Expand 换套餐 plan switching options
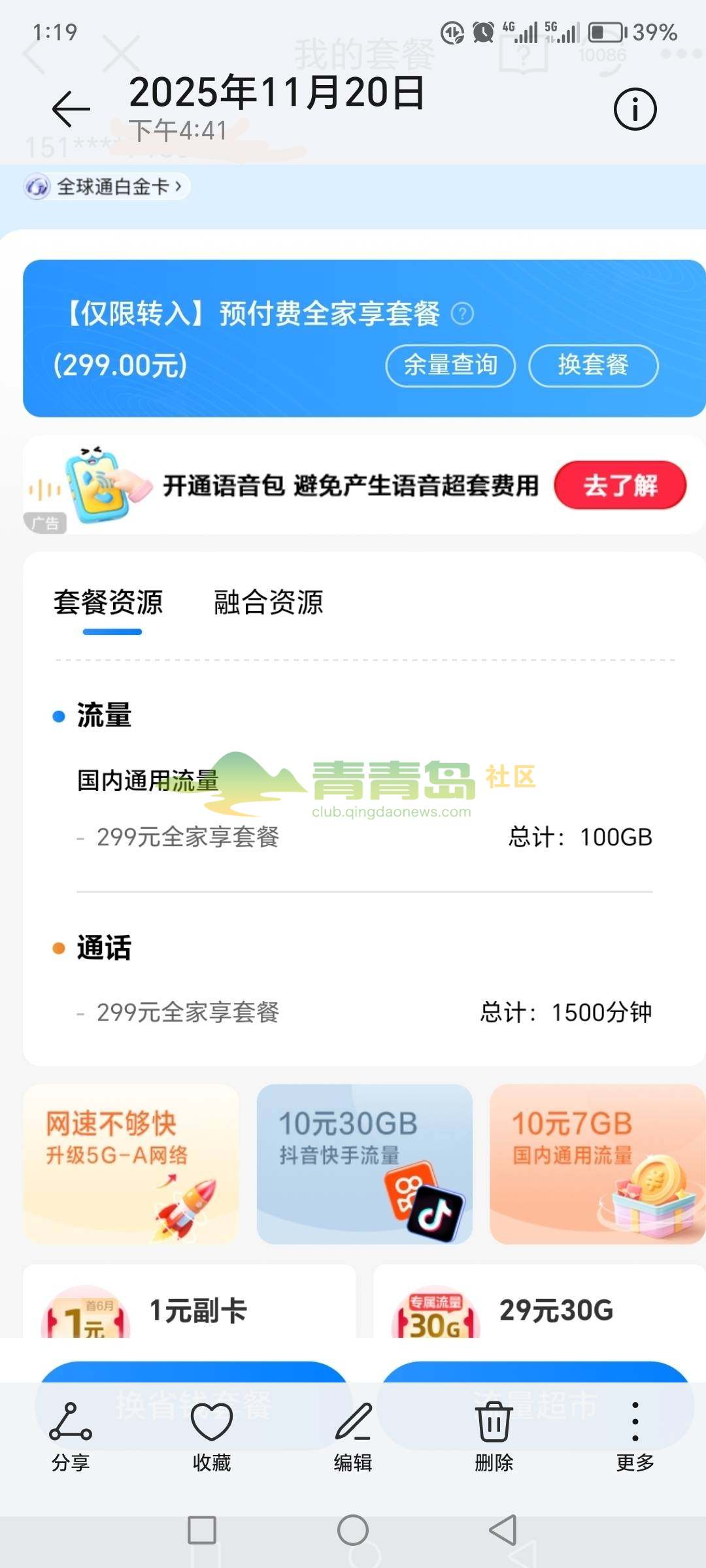The width and height of the screenshot is (706, 1568). click(592, 366)
